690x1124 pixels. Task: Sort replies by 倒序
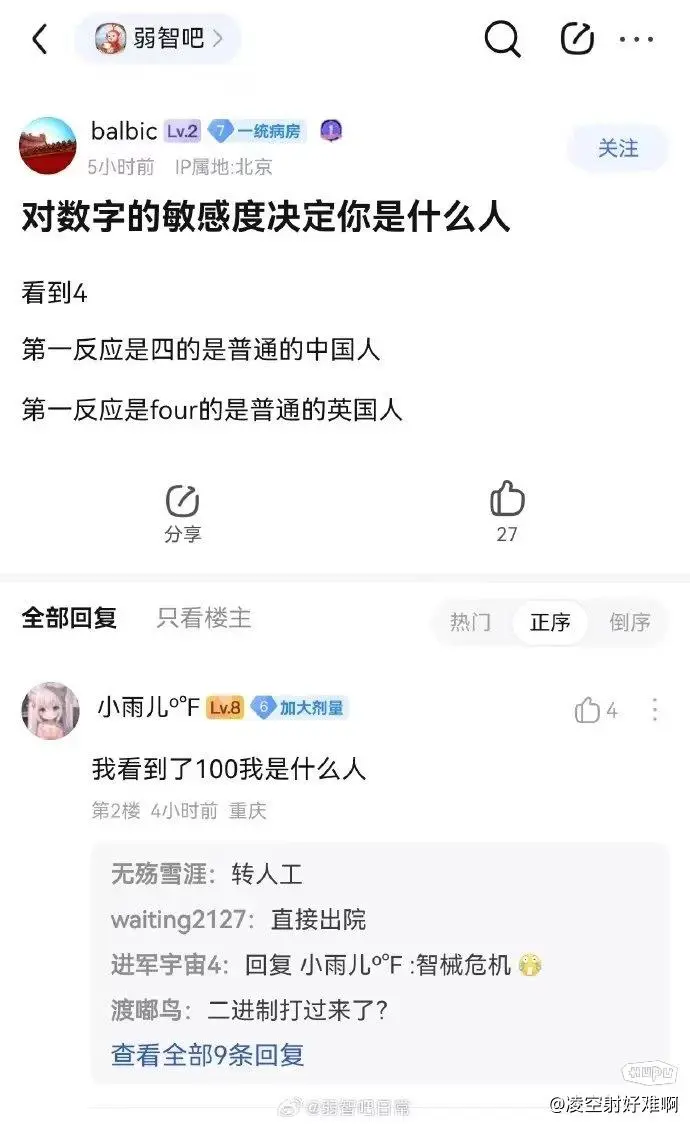[x=630, y=622]
